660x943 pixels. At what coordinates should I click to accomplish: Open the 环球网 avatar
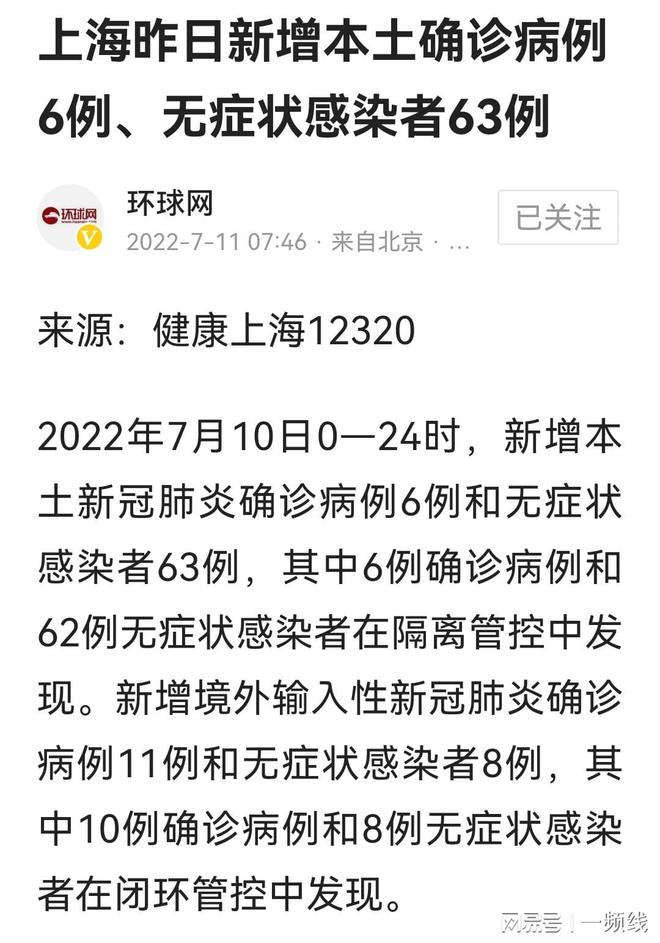(70, 217)
